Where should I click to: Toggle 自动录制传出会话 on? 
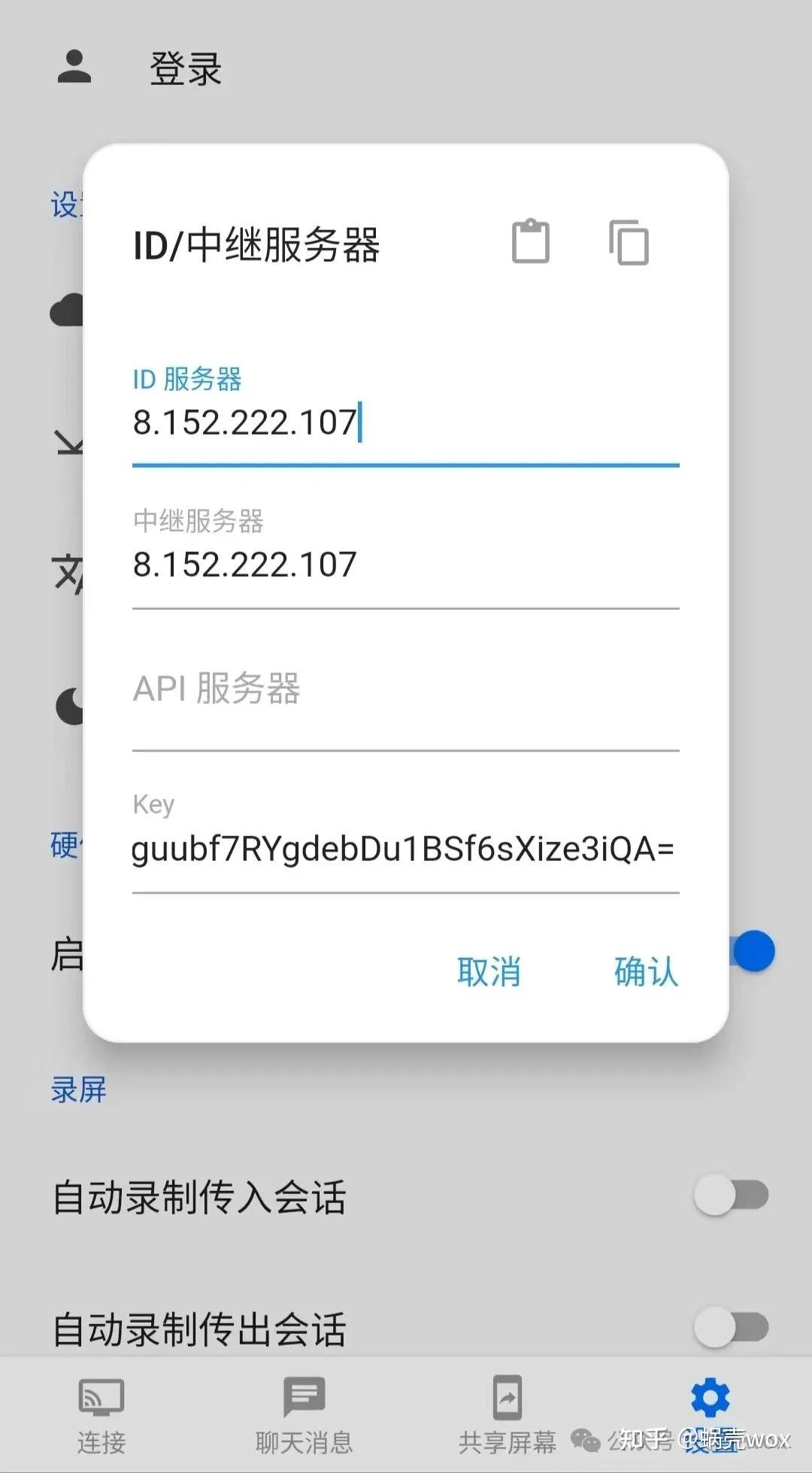[731, 1327]
